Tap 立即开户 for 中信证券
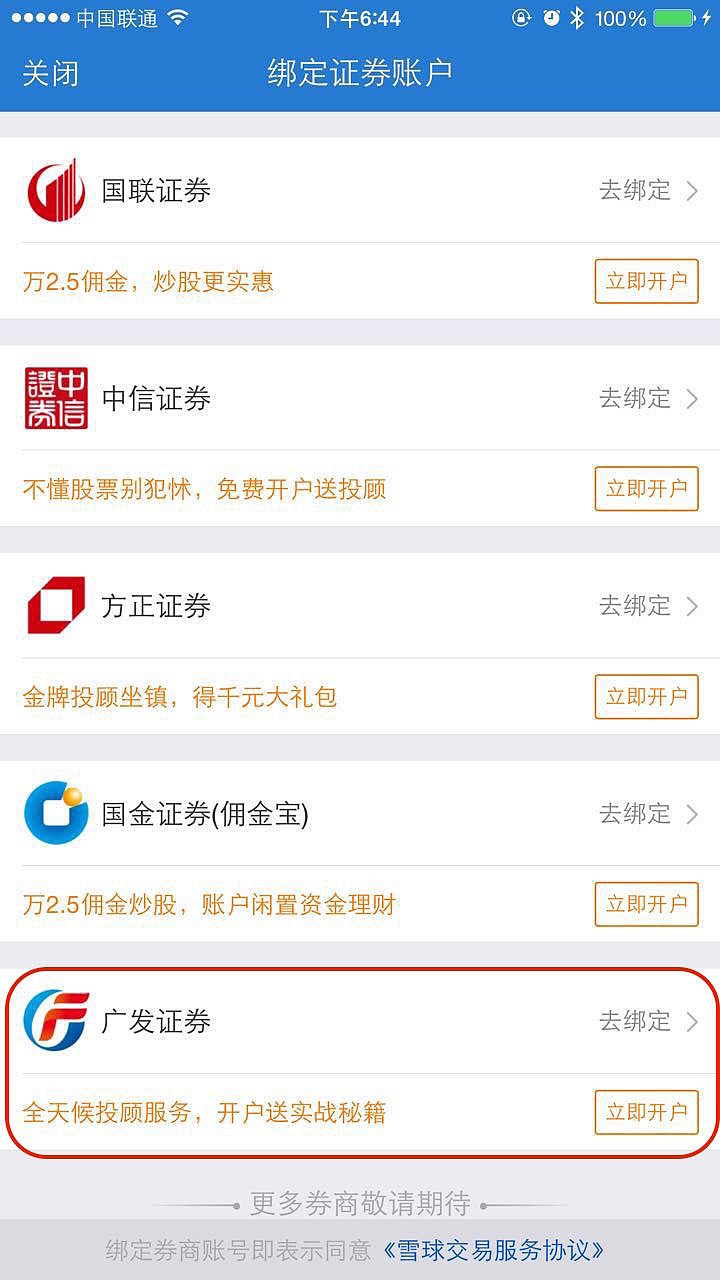This screenshot has width=720, height=1280. tap(646, 489)
